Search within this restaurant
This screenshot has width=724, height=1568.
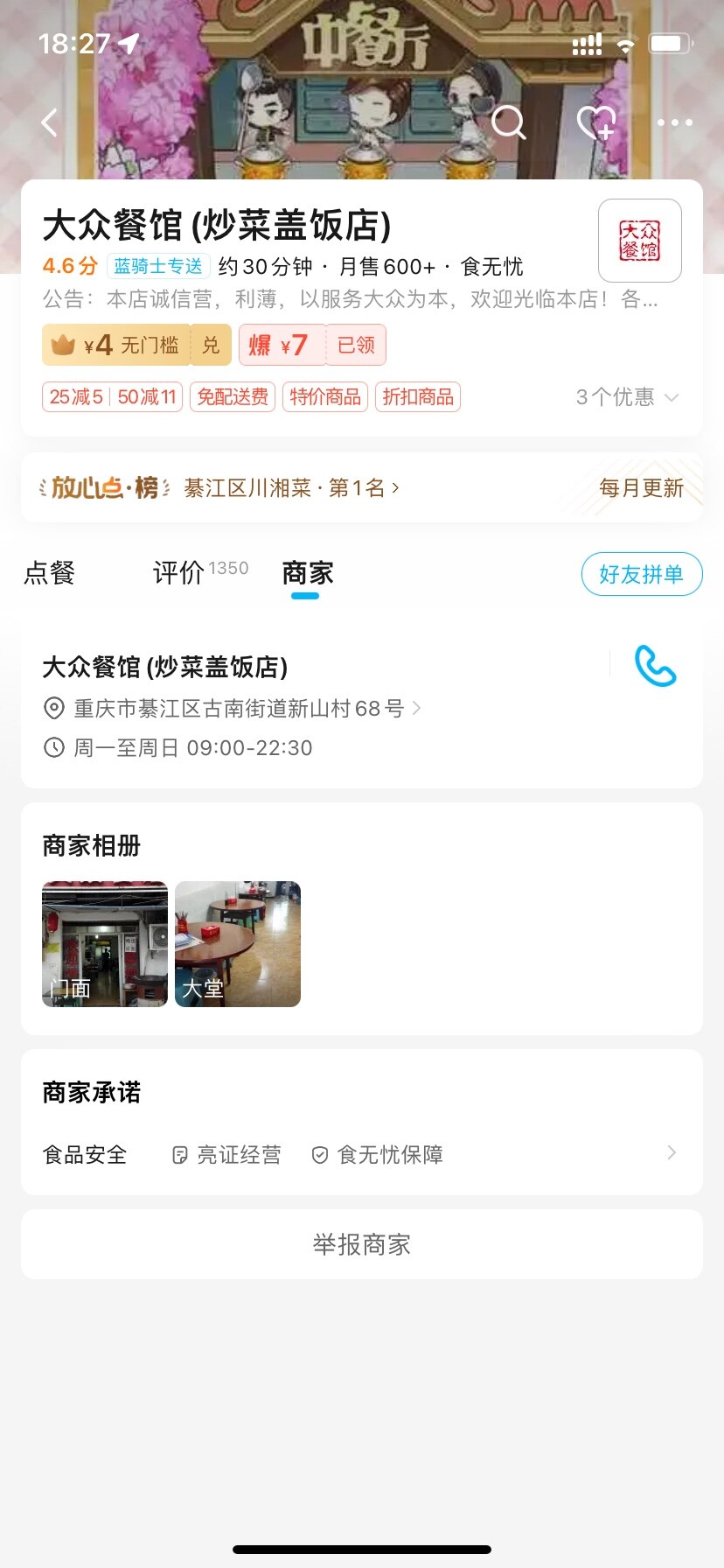508,123
